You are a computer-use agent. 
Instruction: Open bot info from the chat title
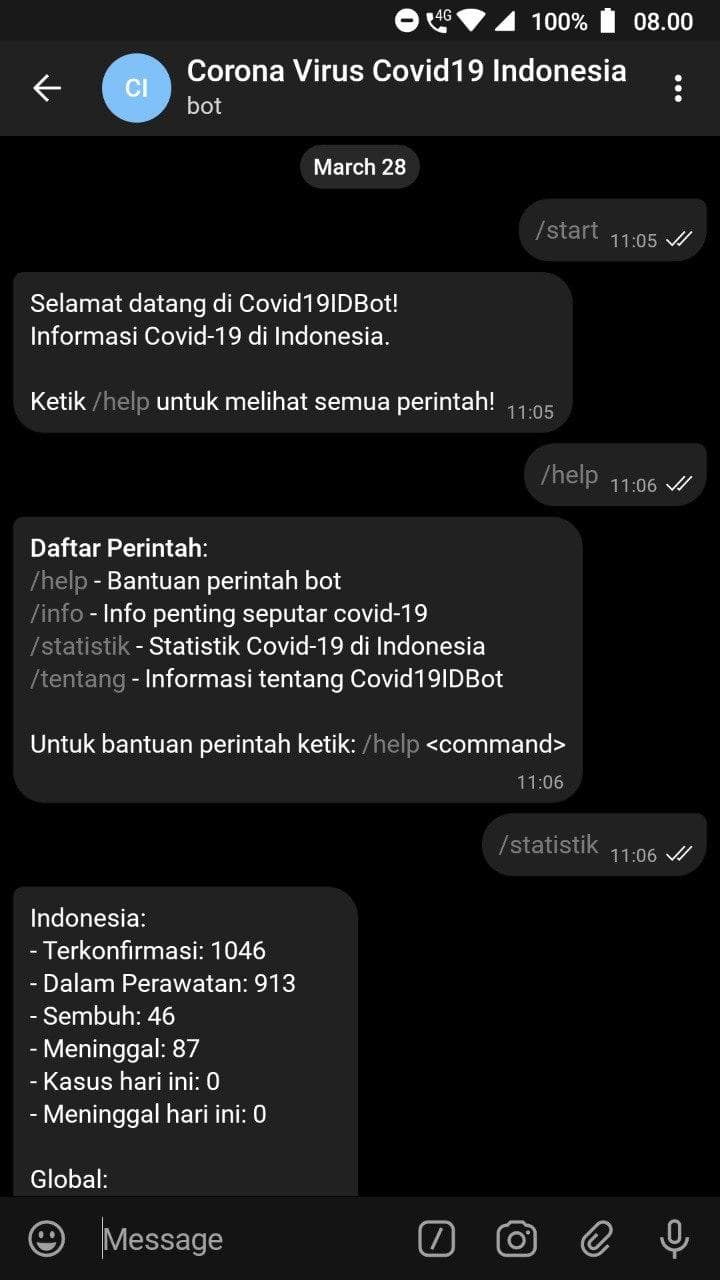[406, 72]
